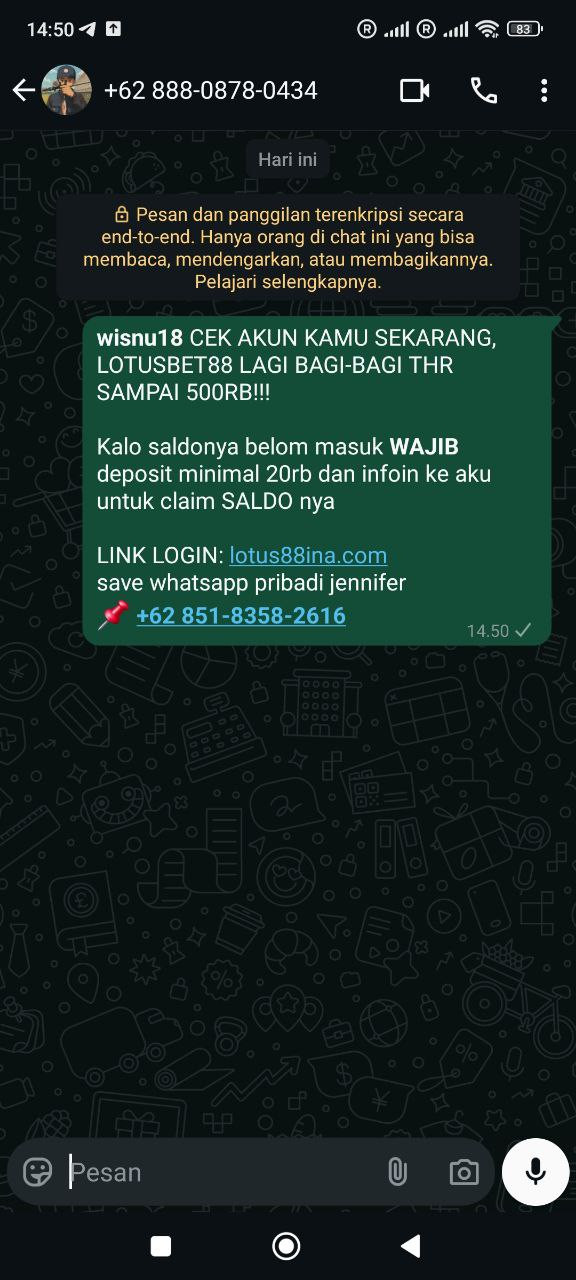
Task: Open the three-dot overflow menu
Action: click(x=544, y=91)
